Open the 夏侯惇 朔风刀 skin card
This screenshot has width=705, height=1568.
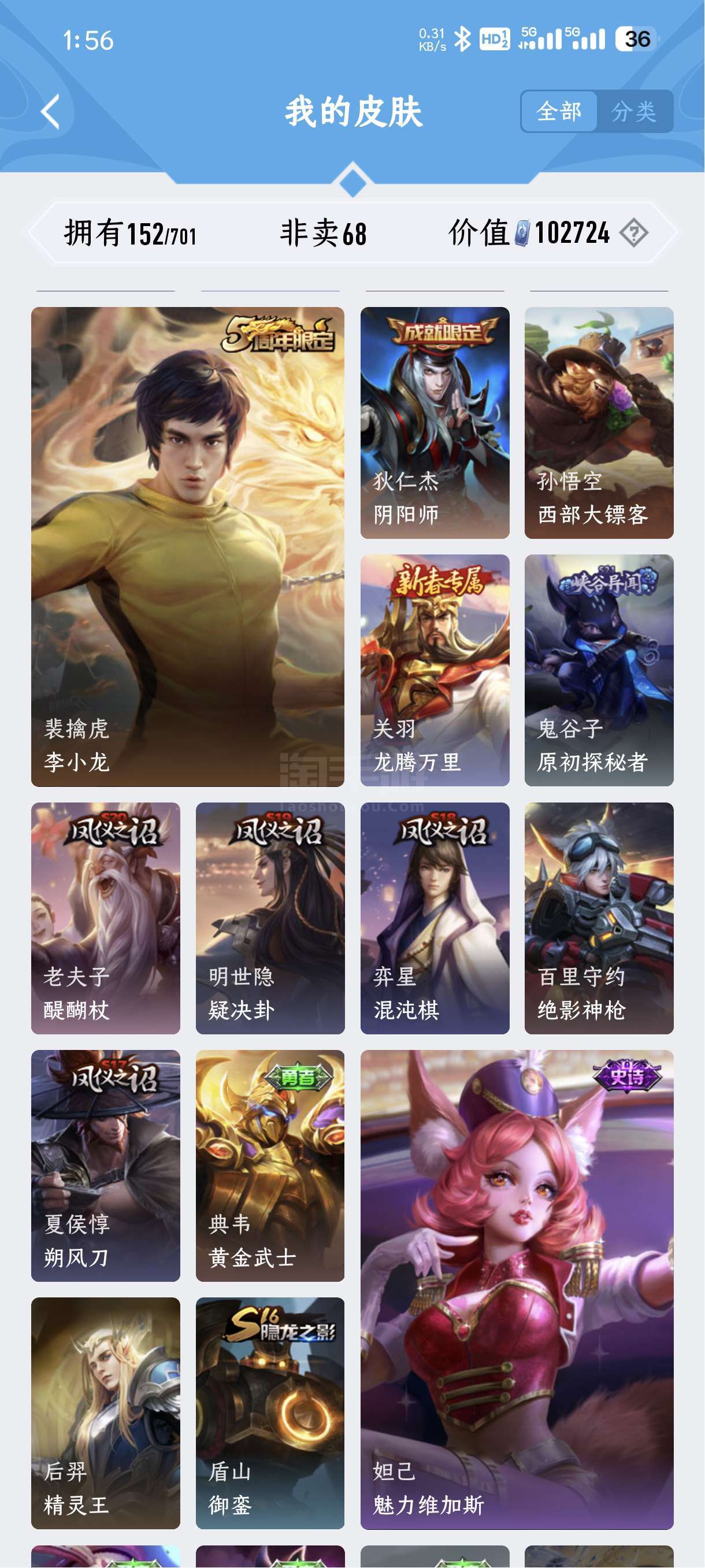click(x=105, y=1166)
